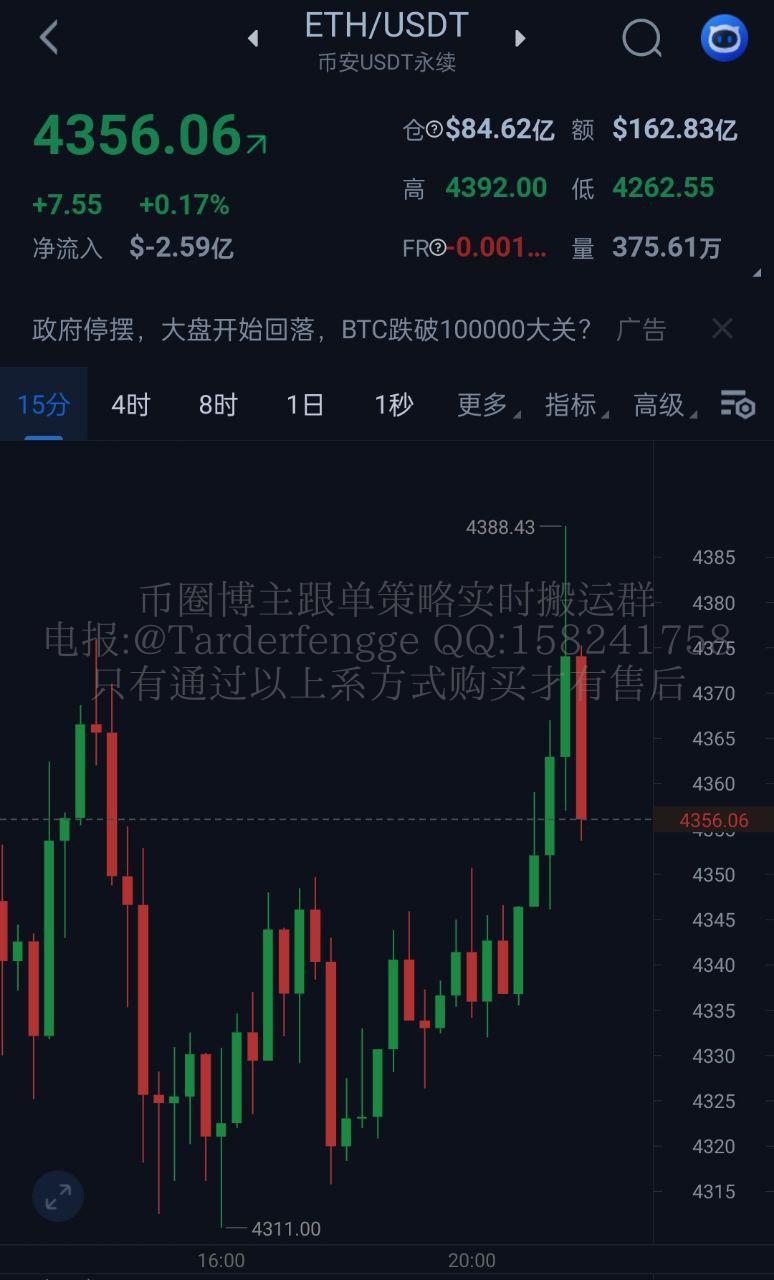
Task: Expand the chart to fullscreen
Action: click(x=58, y=1196)
